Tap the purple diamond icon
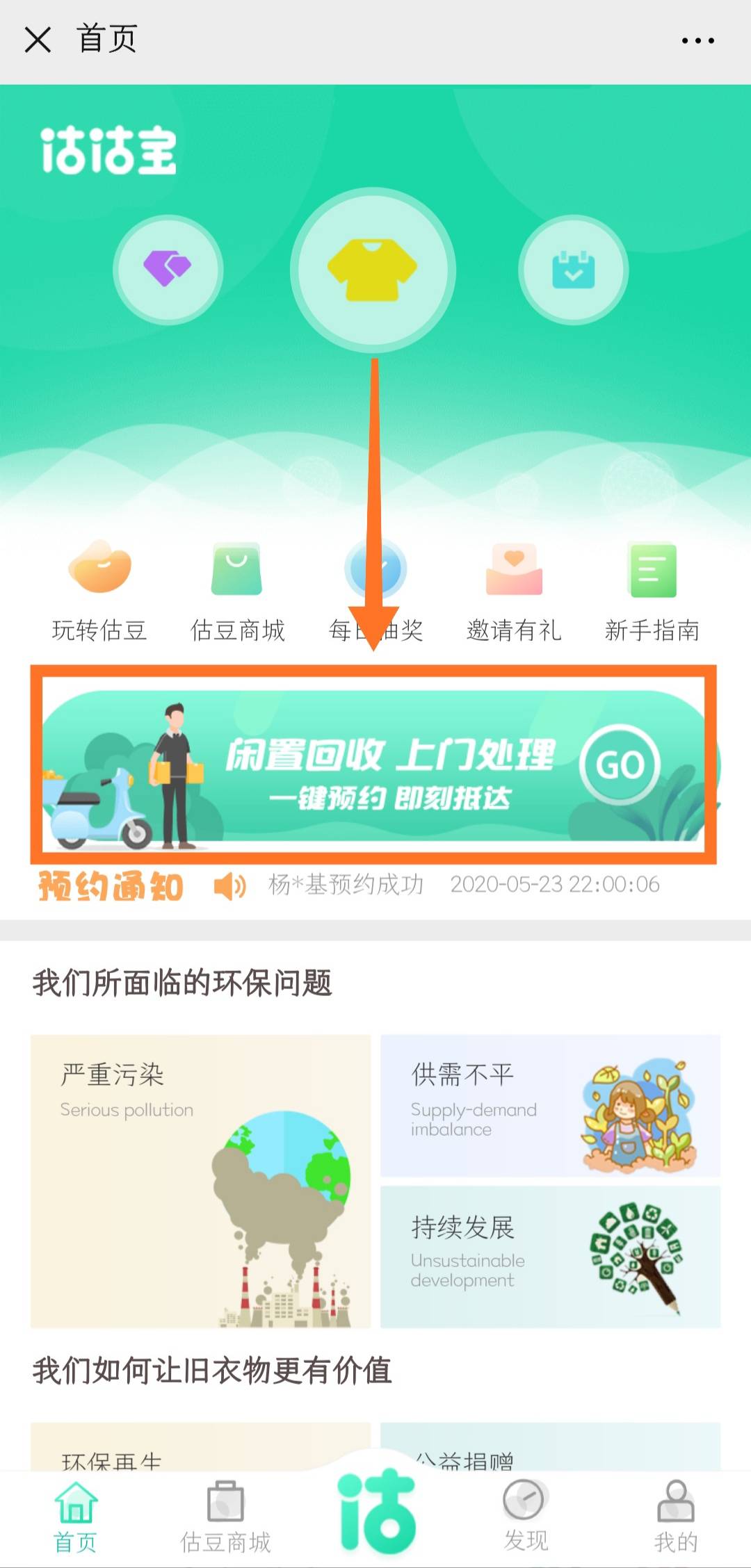 pos(168,269)
